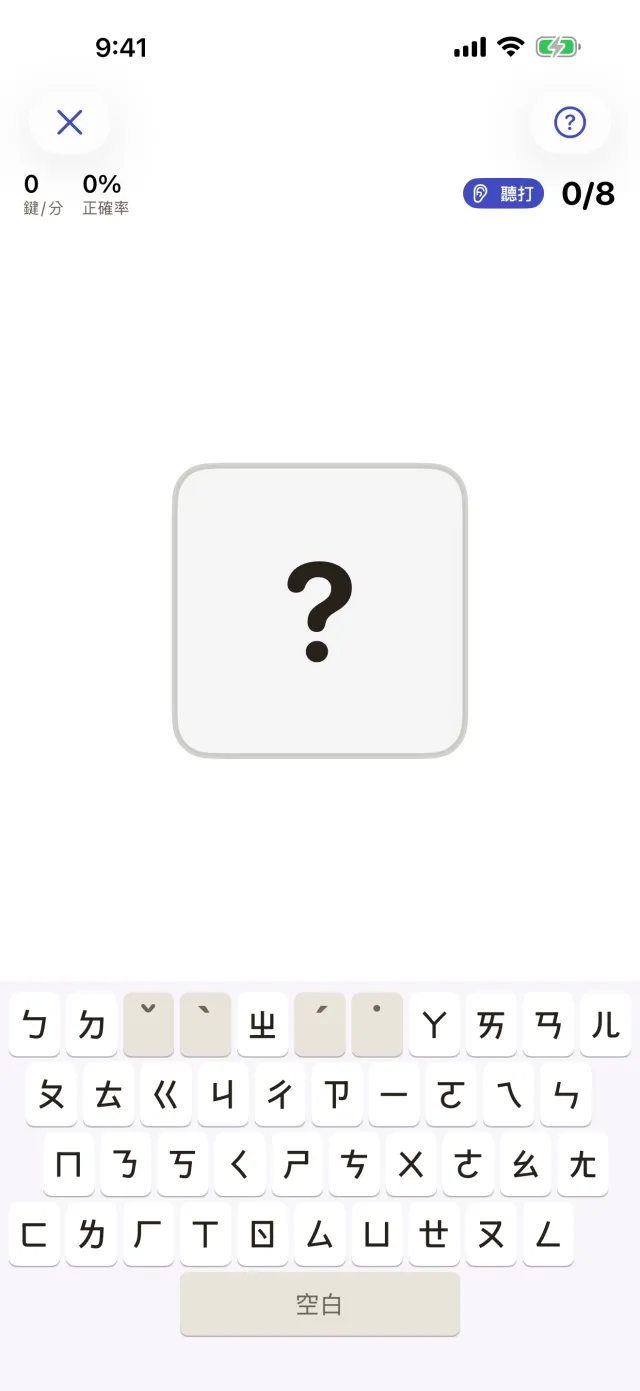
Task: Tap the ㄈ key
Action: [34, 1235]
